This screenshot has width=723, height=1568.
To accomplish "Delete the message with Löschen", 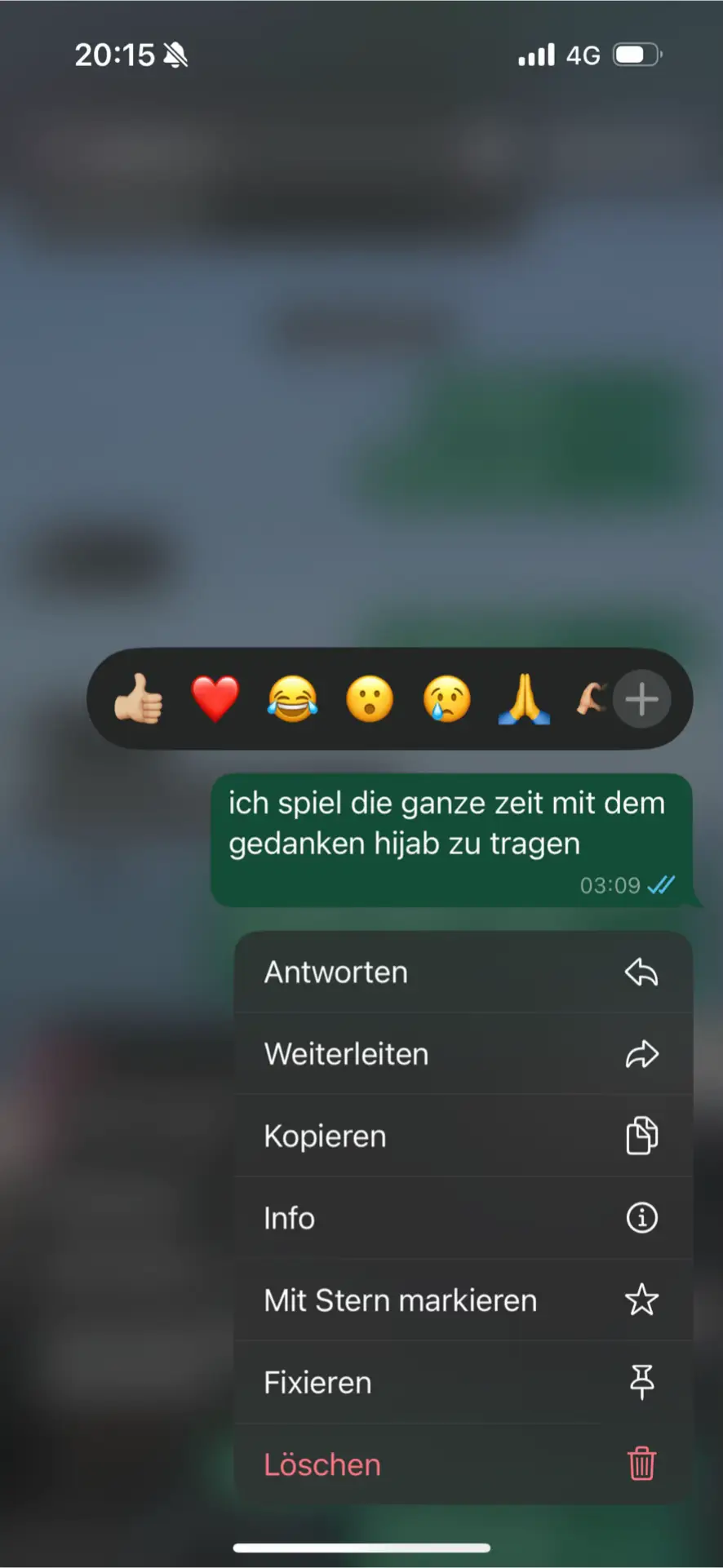I will point(462,1465).
